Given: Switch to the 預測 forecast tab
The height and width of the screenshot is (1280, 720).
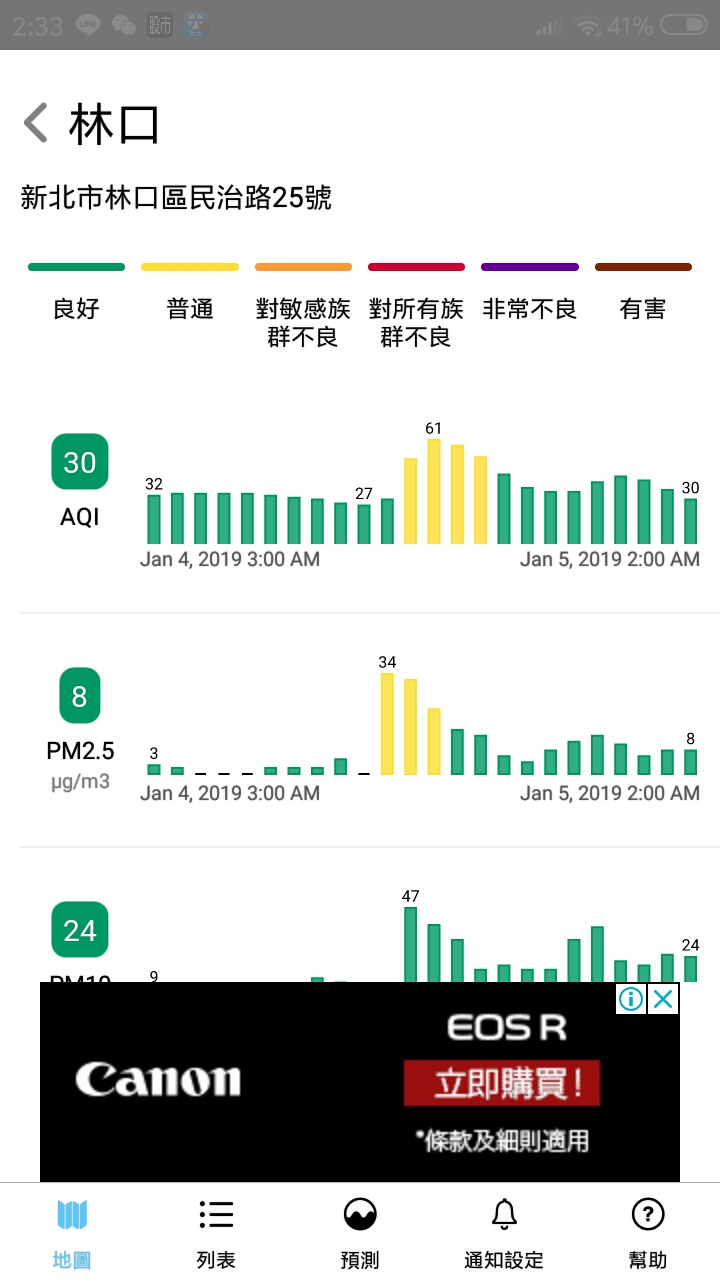Looking at the screenshot, I should [360, 1232].
